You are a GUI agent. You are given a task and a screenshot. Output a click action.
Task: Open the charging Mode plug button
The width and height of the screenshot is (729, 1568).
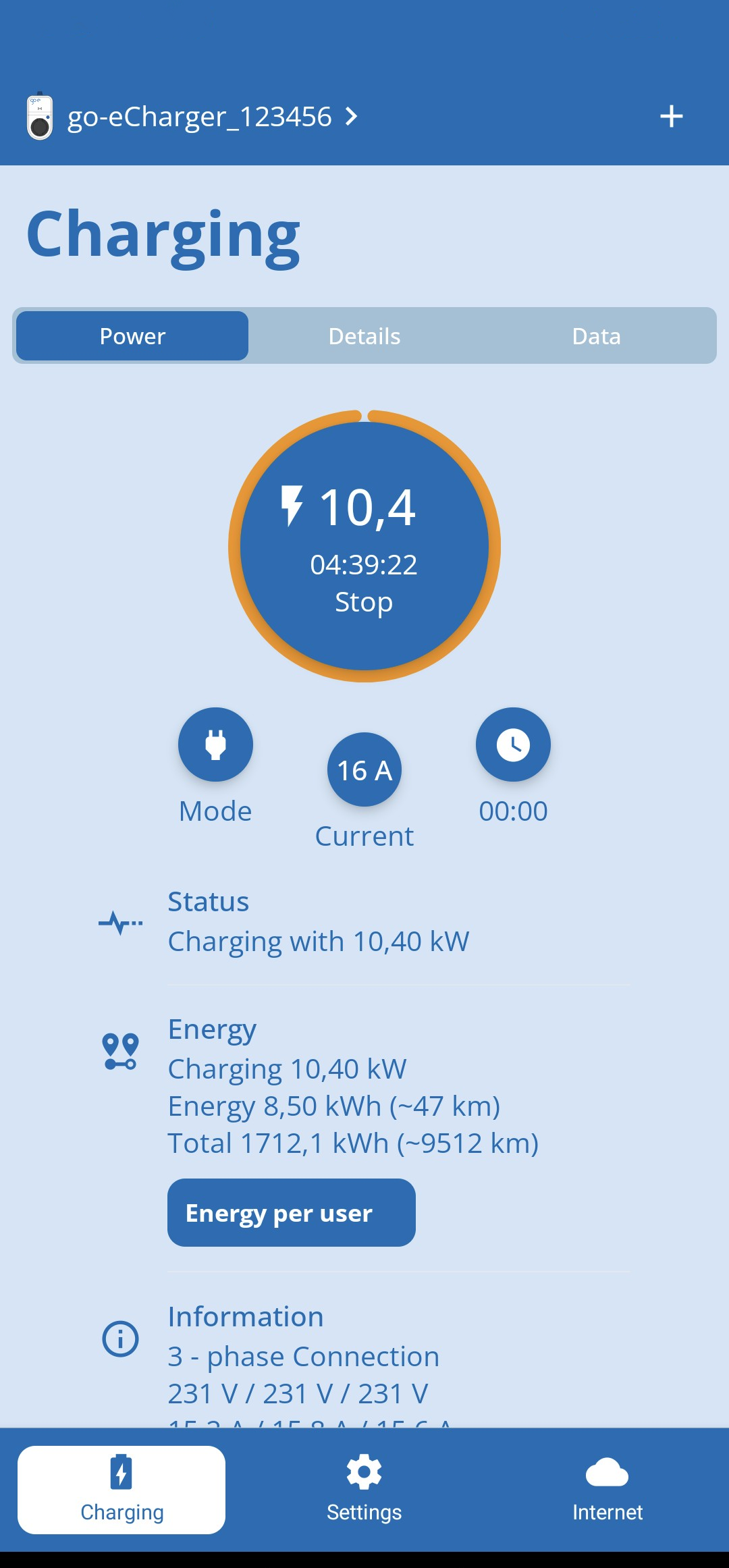click(x=215, y=745)
